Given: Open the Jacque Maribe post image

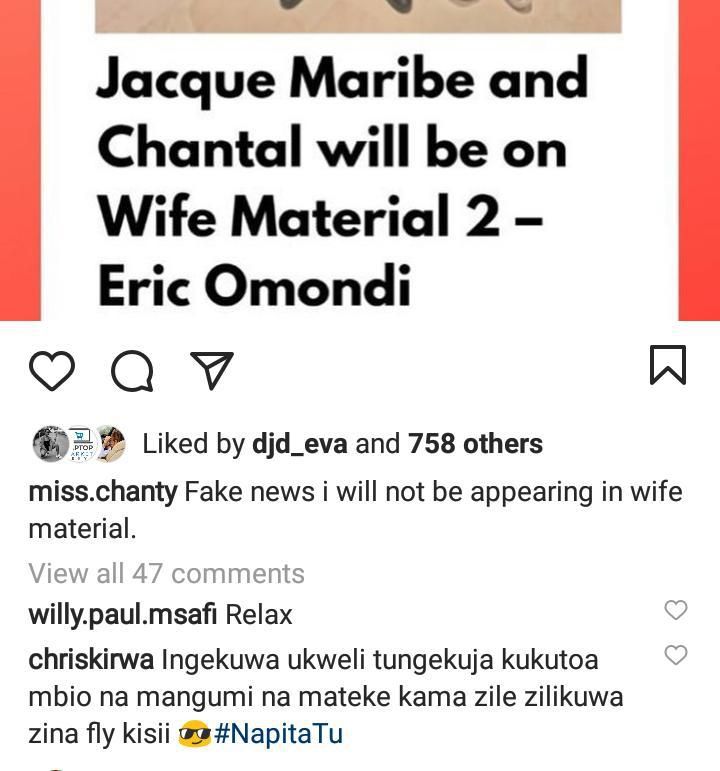Looking at the screenshot, I should 360,160.
